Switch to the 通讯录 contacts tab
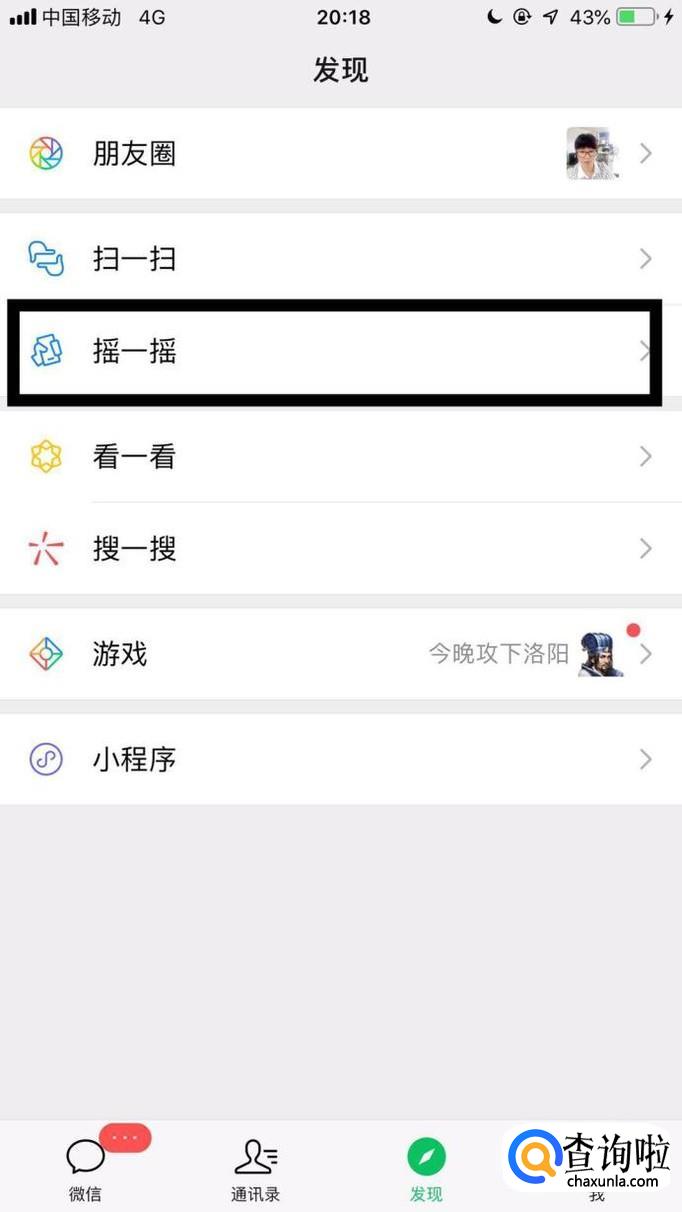This screenshot has width=682, height=1212. pyautogui.click(x=256, y=1168)
